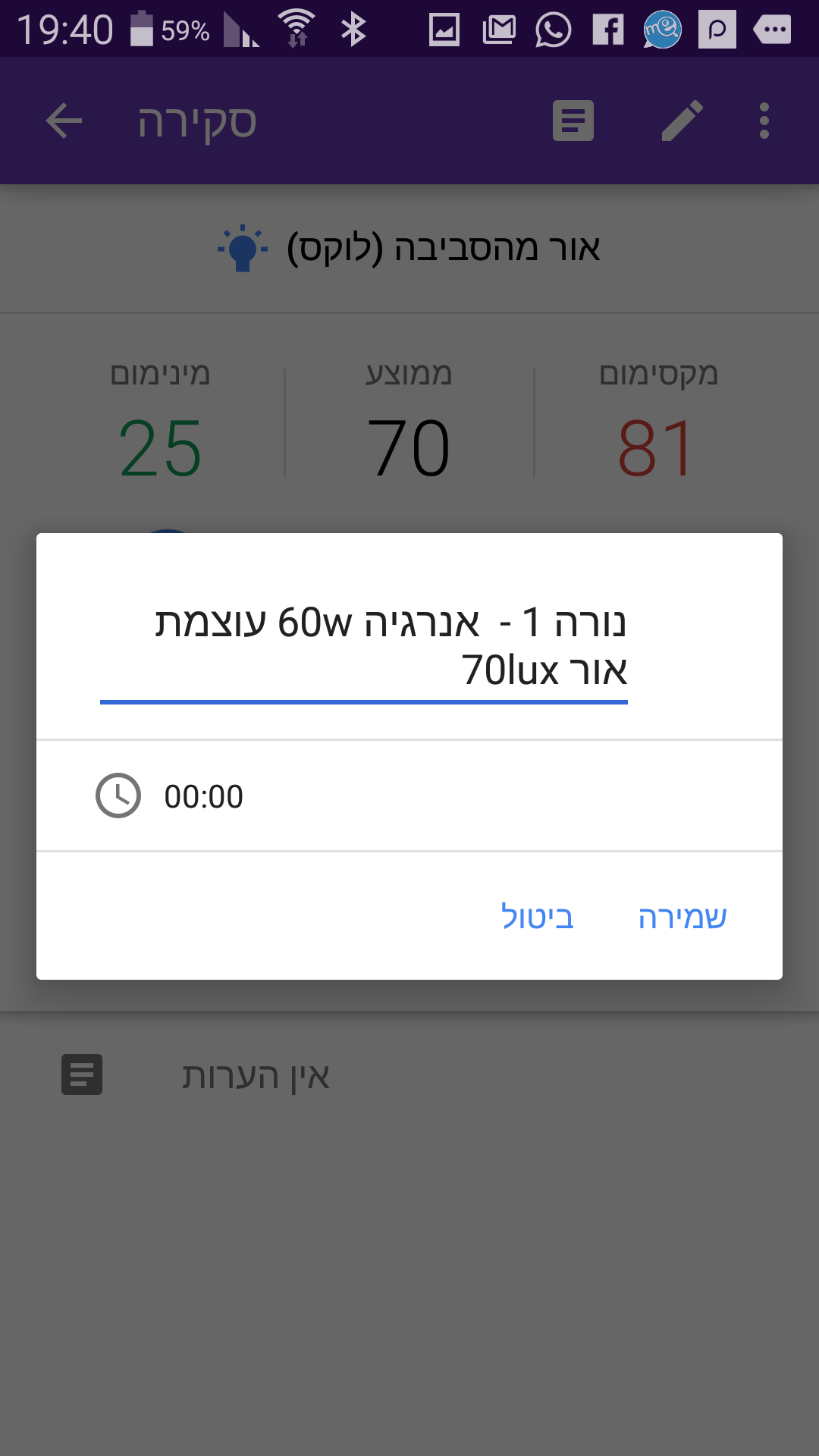Viewport: 819px width, 1456px height.
Task: Set the time at the 00:00 row
Action: (x=409, y=796)
